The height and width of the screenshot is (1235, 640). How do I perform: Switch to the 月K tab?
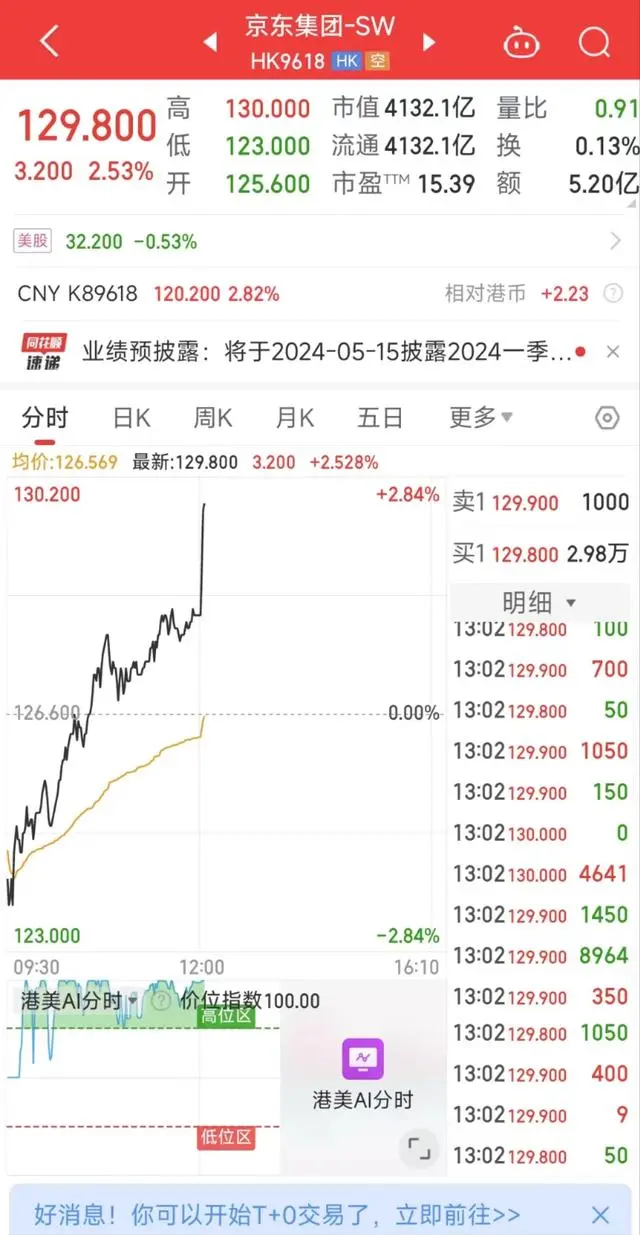tap(294, 417)
